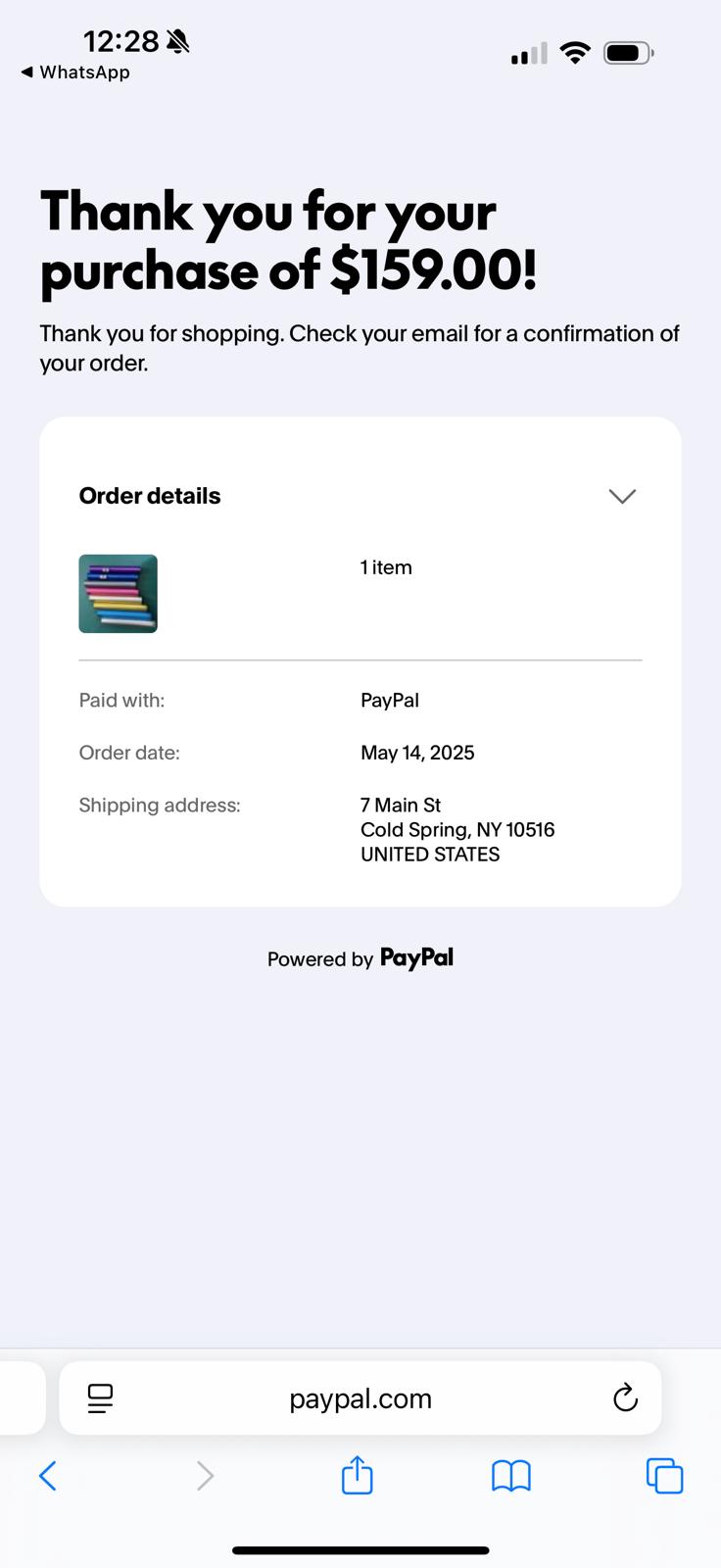Reload the PayPal page
Image resolution: width=721 pixels, height=1568 pixels.
coord(625,1398)
